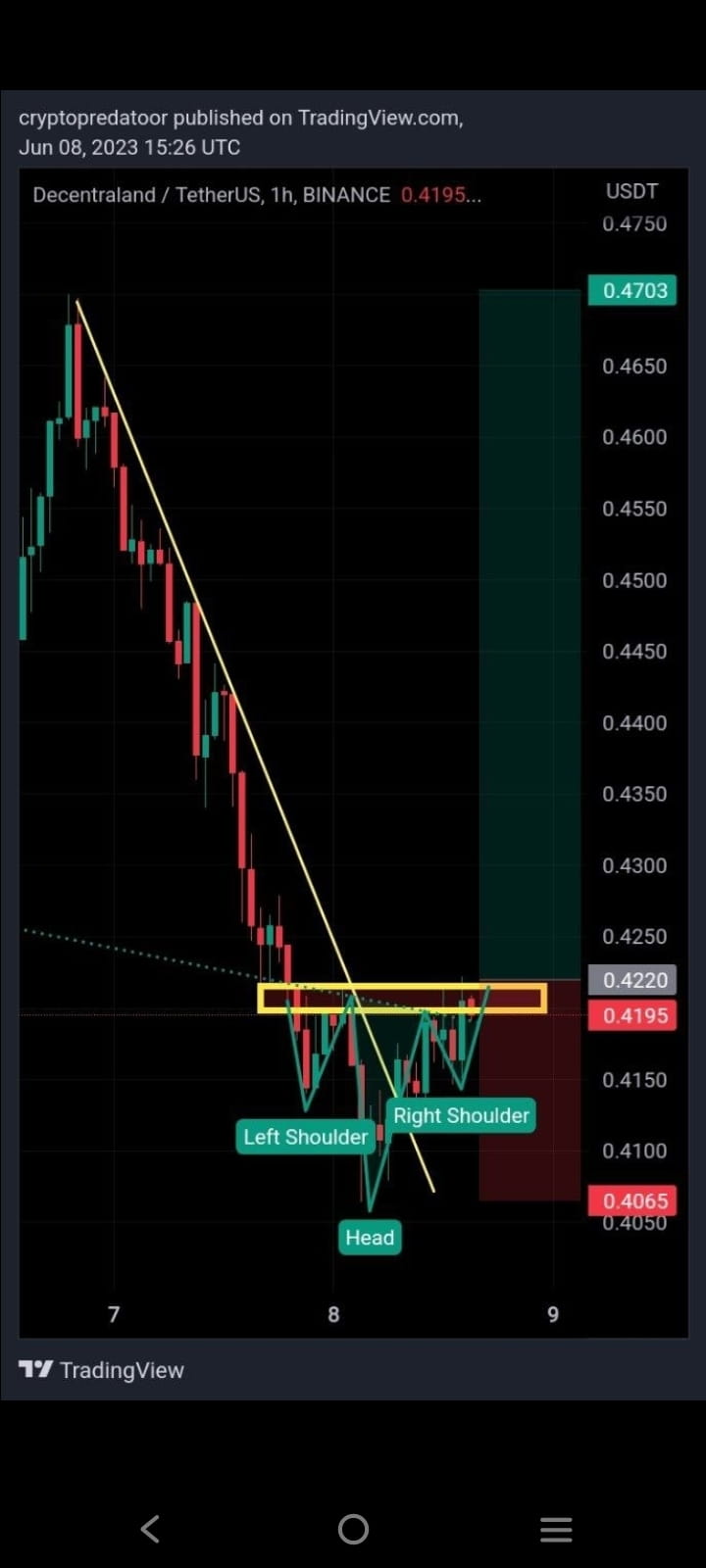Toggle the Left Shoulder label
The image size is (706, 1568).
[306, 1137]
